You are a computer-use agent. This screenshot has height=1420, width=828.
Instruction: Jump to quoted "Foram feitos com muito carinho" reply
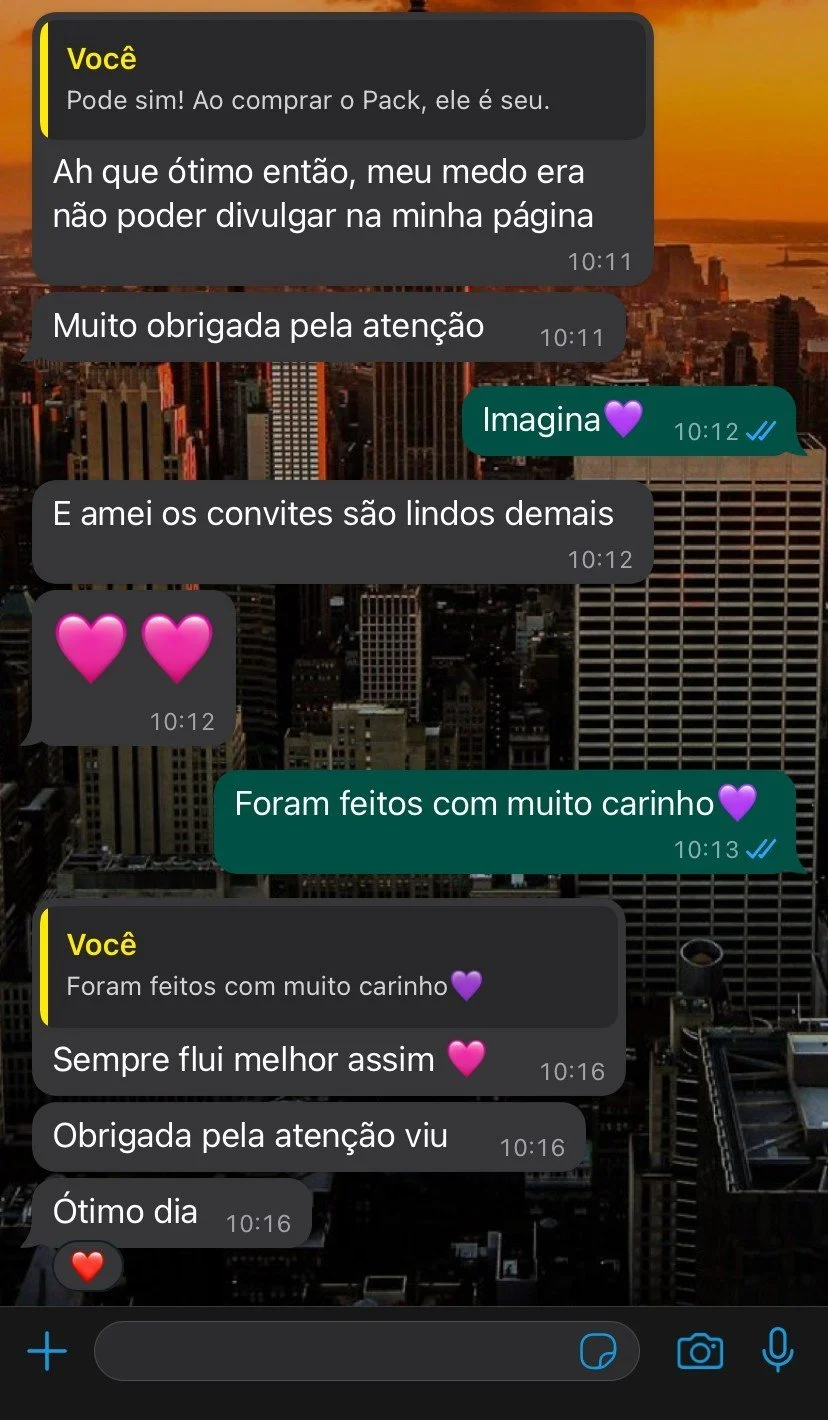(x=330, y=966)
